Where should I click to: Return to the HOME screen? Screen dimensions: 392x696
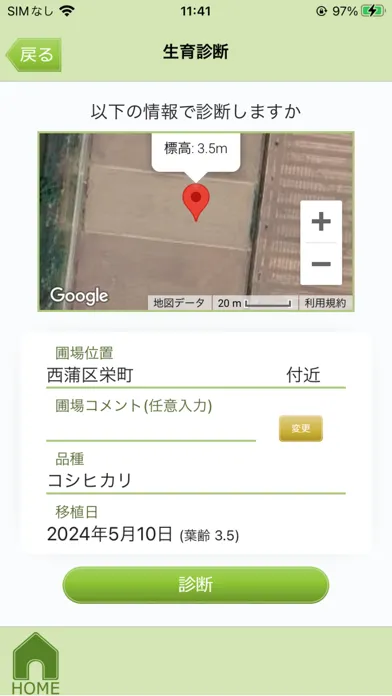(x=36, y=664)
